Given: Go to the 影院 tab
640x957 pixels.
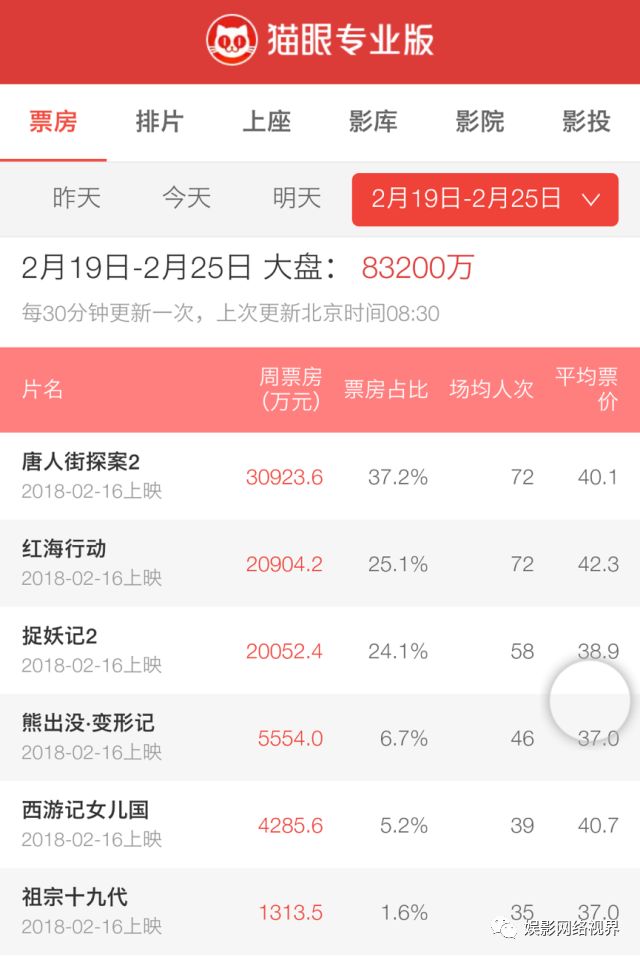Looking at the screenshot, I should pos(480,122).
